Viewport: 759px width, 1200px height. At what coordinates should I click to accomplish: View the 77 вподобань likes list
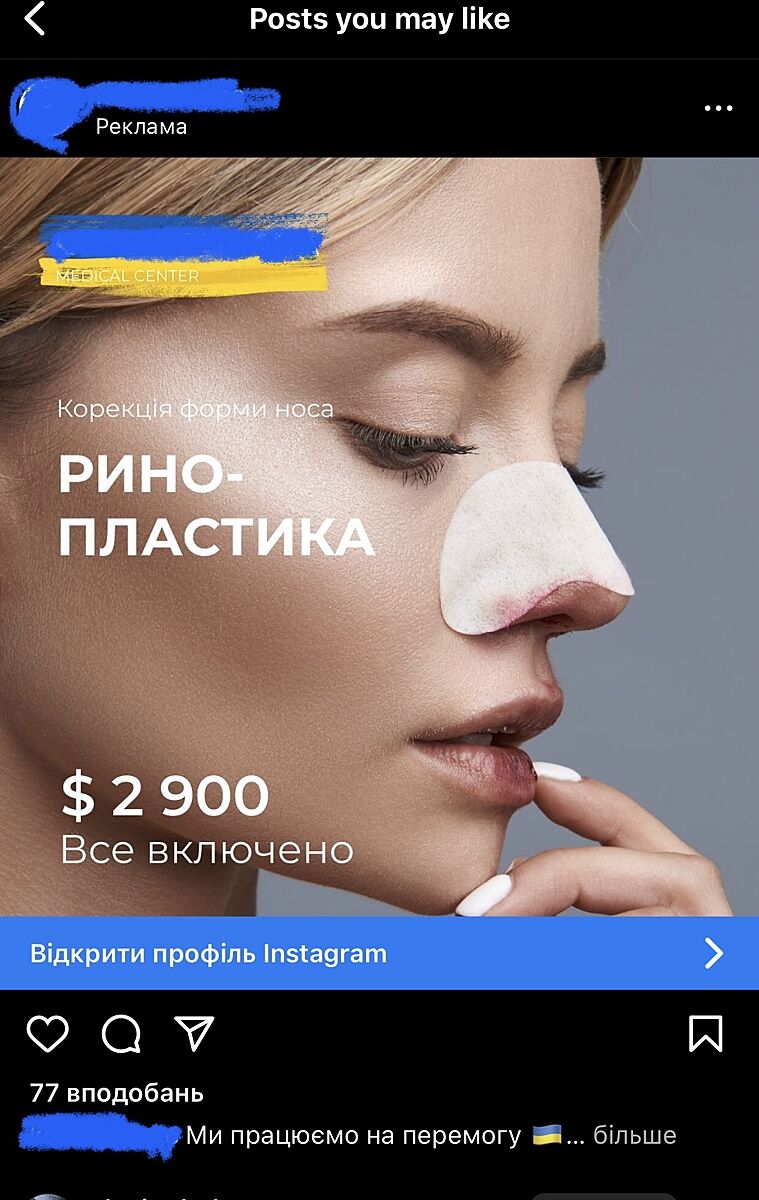[117, 1093]
